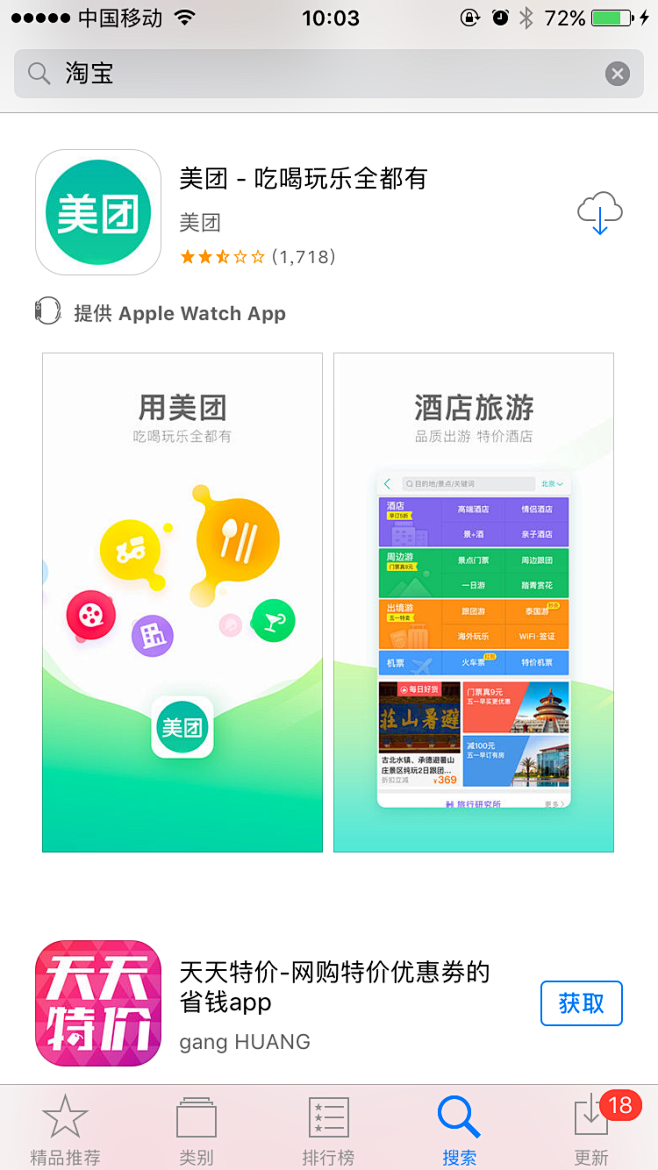Get the 天天特价 app with 获取
Viewport: 658px width, 1170px height.
pyautogui.click(x=581, y=1003)
